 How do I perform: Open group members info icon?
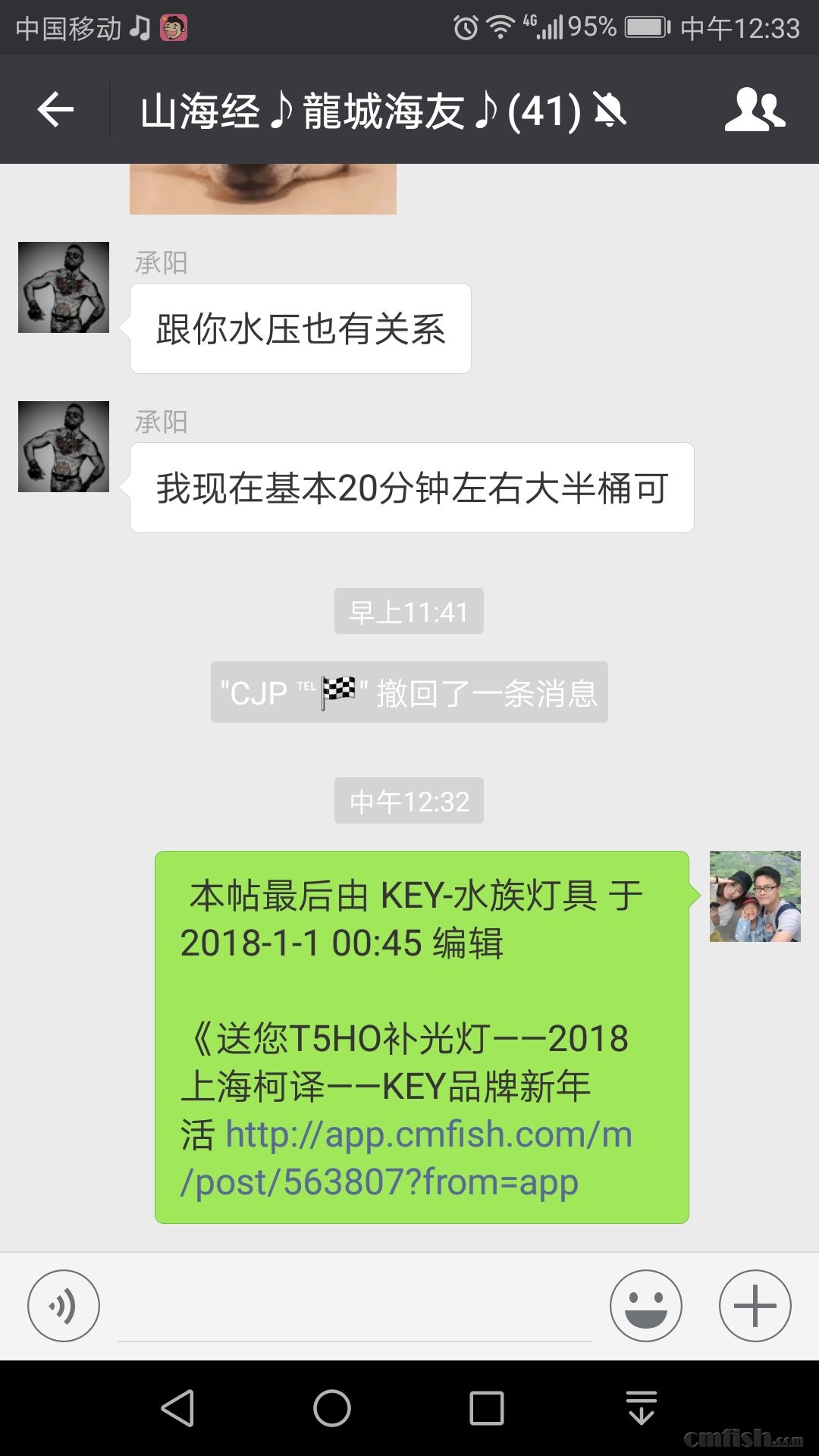coord(755,111)
